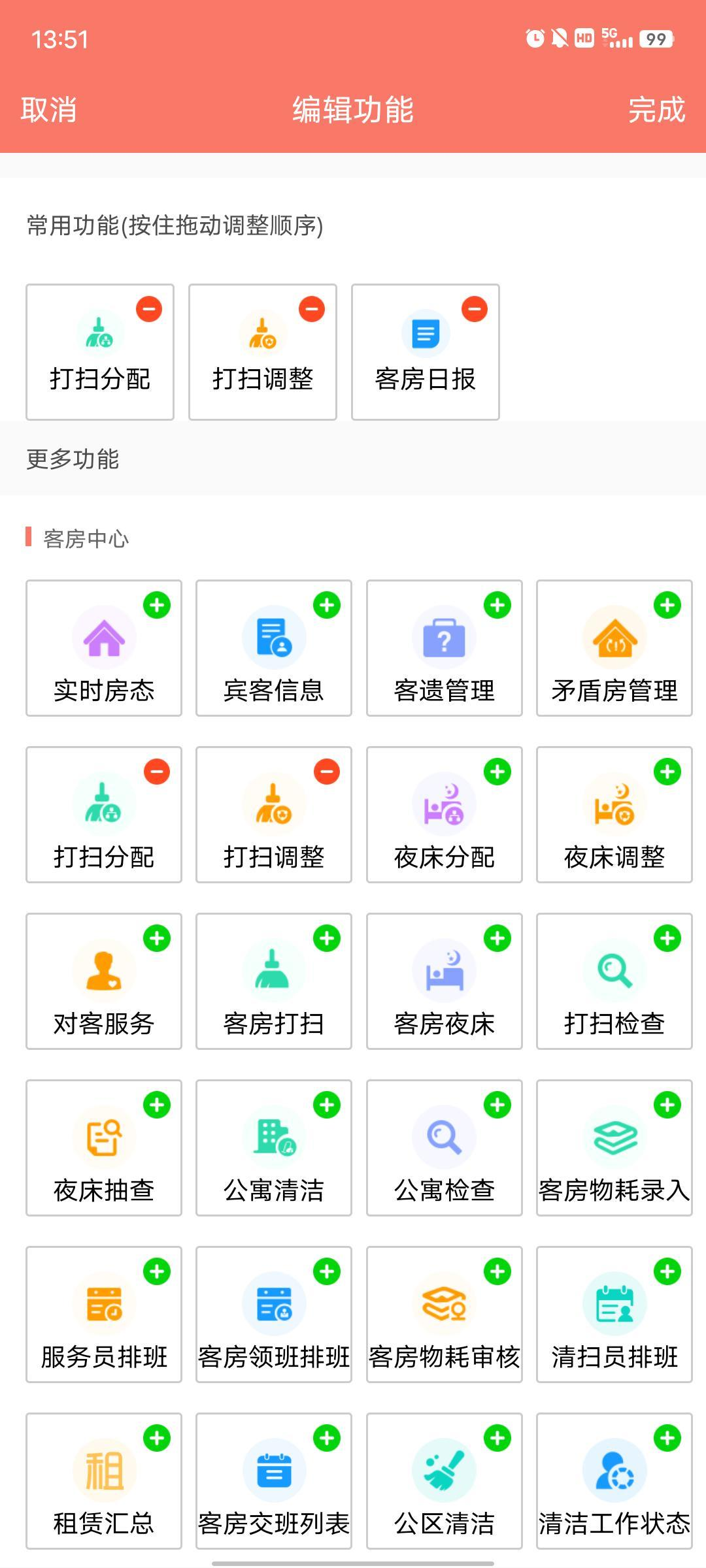Add 宾客信息 to common functions
The width and height of the screenshot is (706, 1568).
(327, 605)
